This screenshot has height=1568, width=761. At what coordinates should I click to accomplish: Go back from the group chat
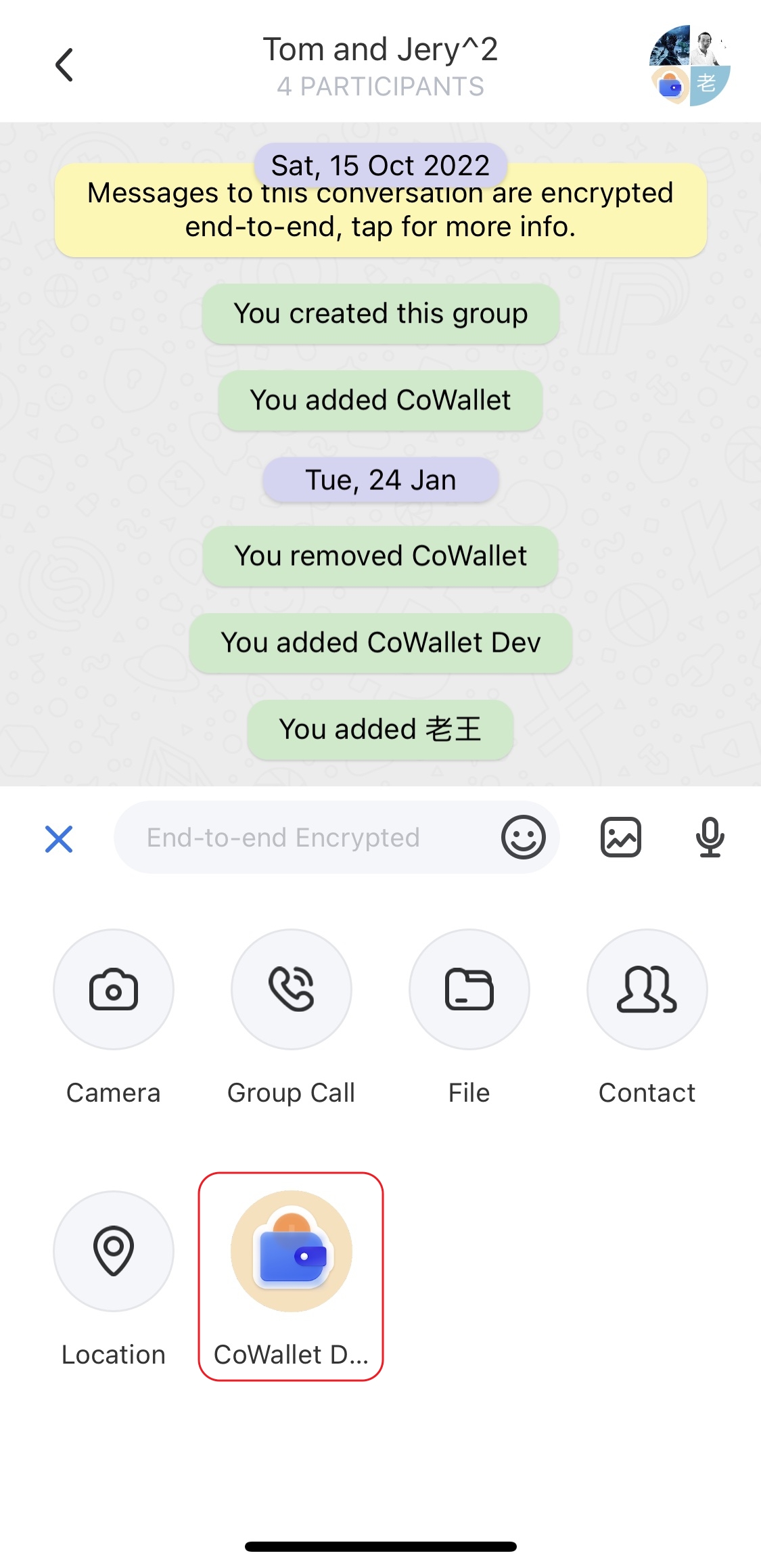tap(64, 65)
